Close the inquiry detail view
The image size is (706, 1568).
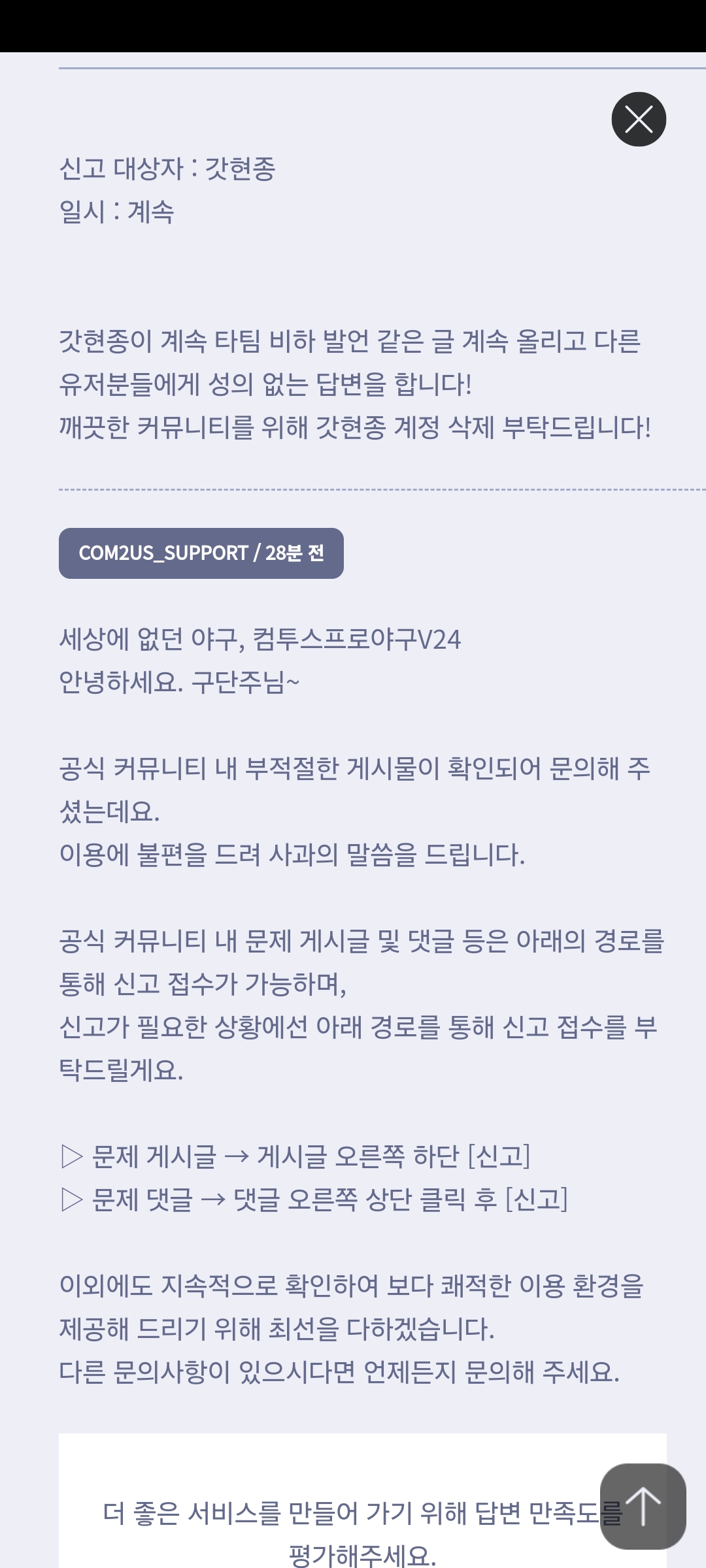click(x=639, y=120)
